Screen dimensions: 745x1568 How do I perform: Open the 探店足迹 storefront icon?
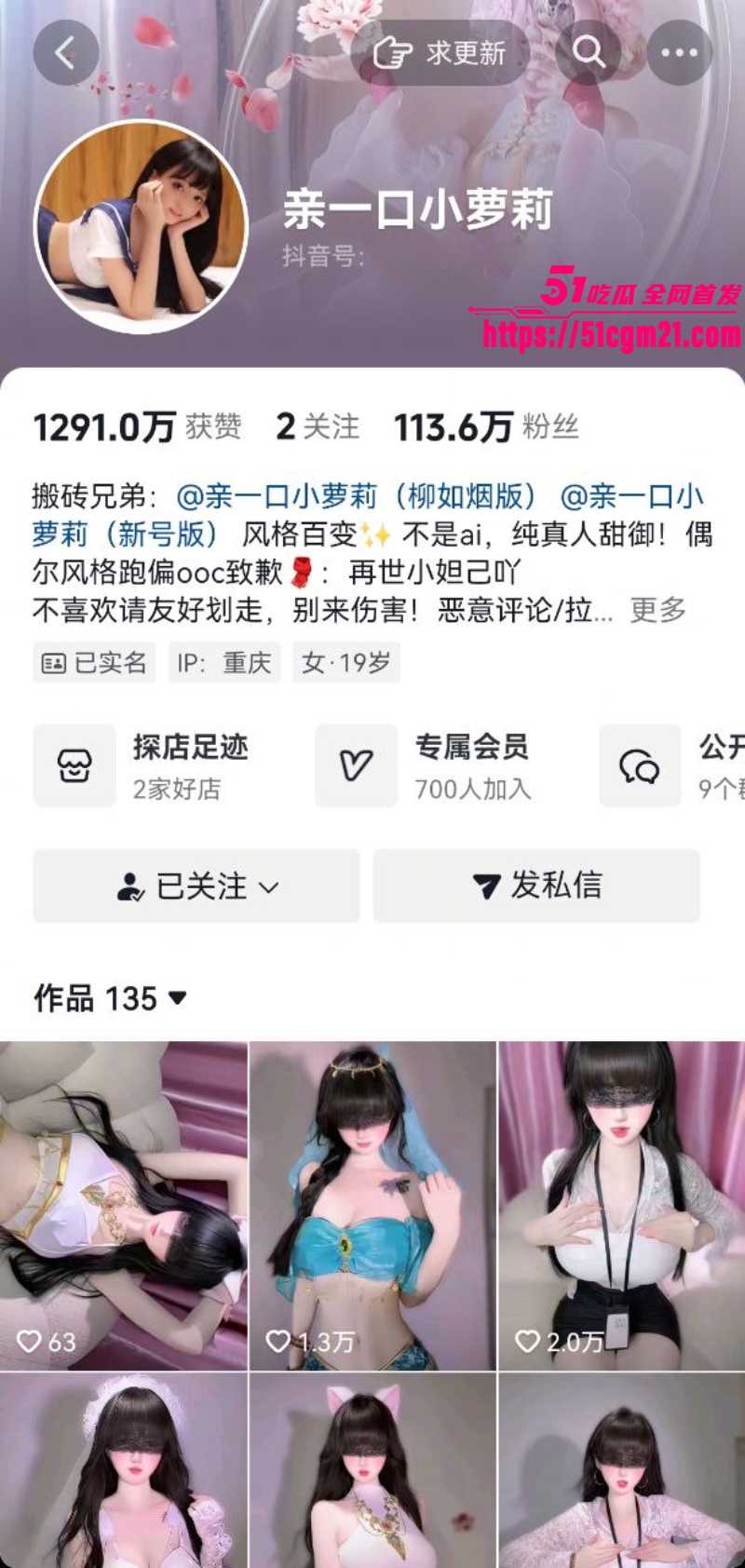click(x=74, y=765)
